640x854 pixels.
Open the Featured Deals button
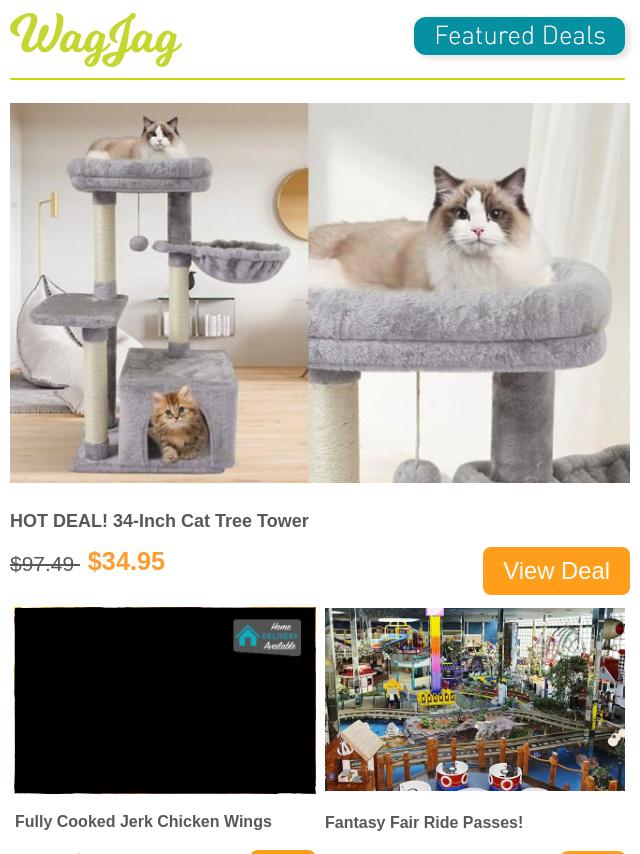click(519, 37)
